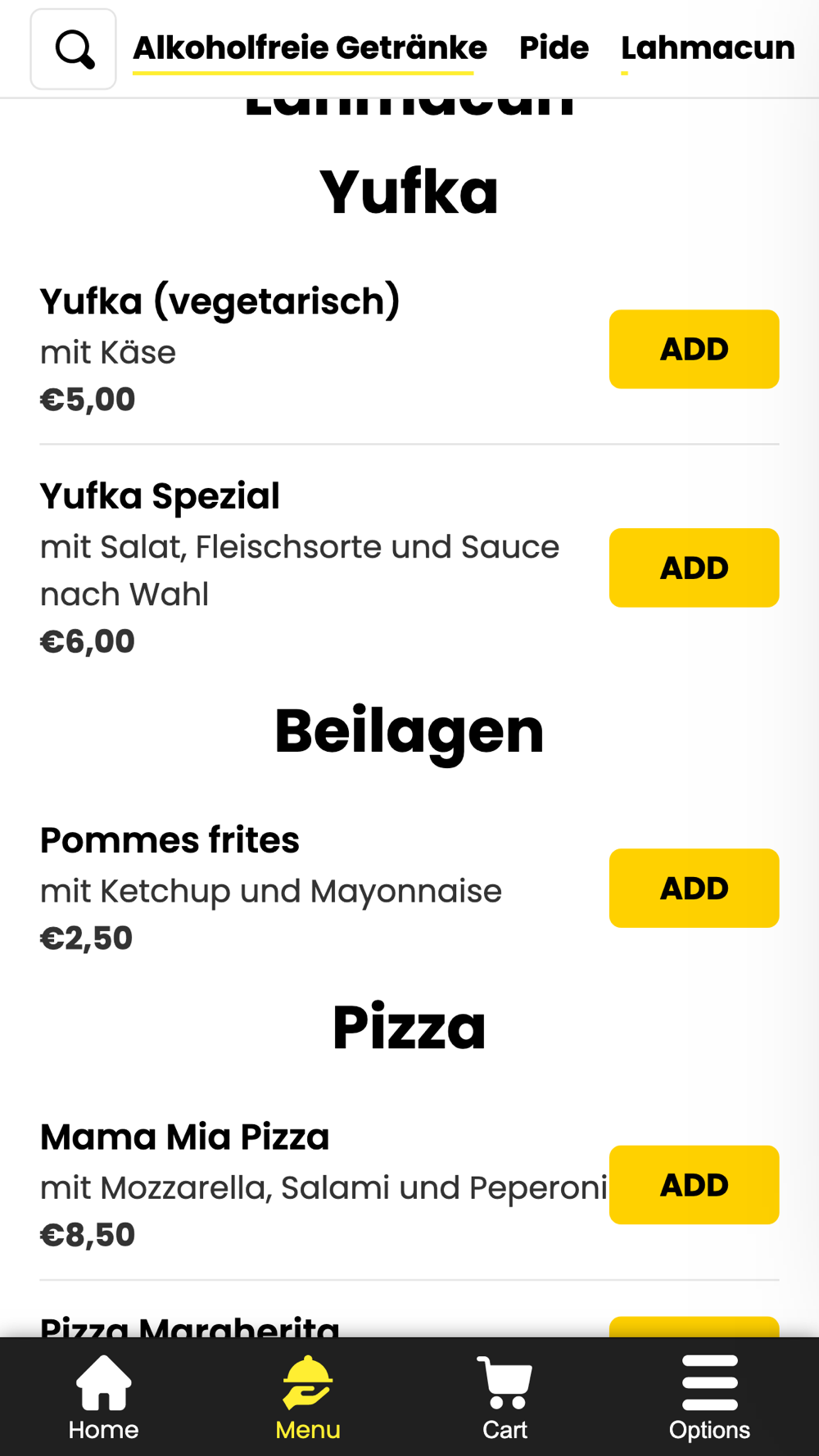Switch to Lahmacun category tab

click(708, 48)
